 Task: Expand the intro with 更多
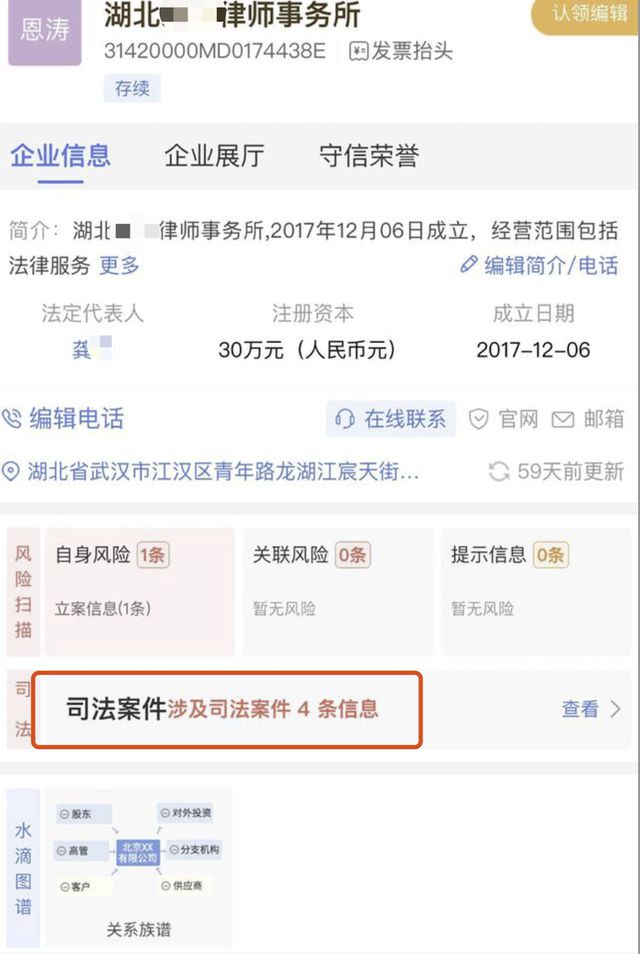pyautogui.click(x=119, y=266)
